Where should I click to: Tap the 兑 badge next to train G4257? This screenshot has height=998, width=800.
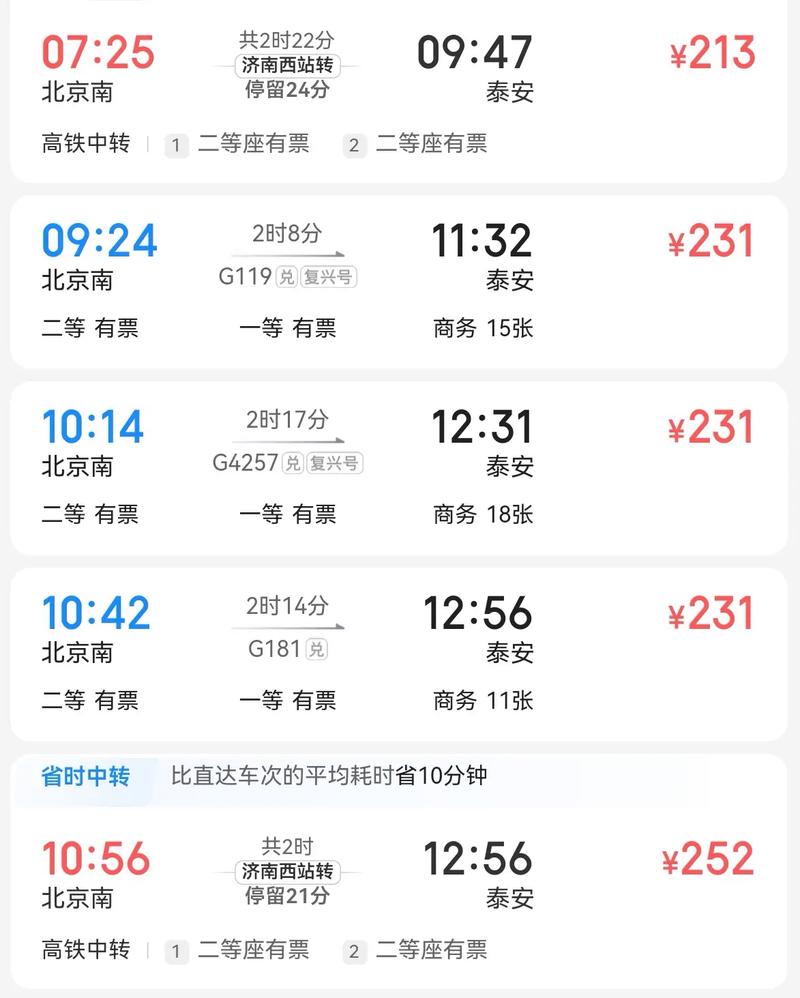click(293, 464)
